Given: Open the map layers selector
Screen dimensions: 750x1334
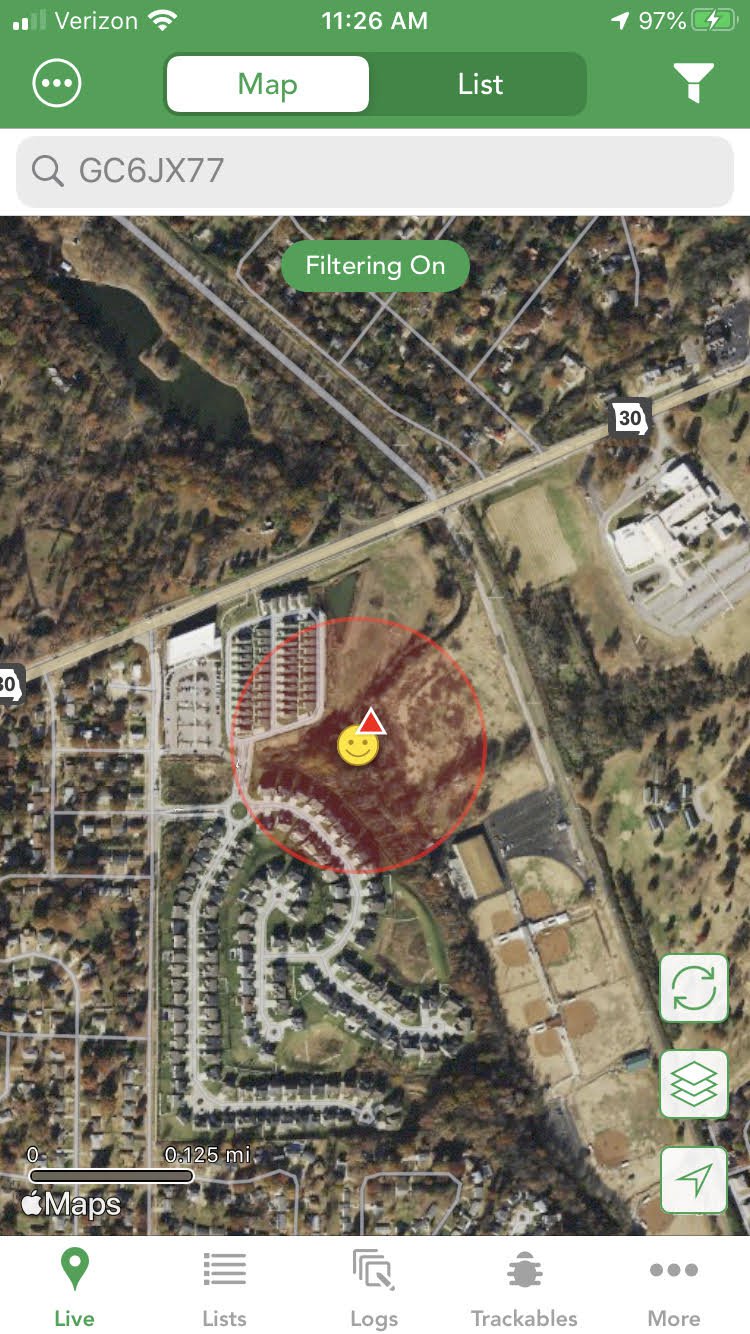Looking at the screenshot, I should [694, 1084].
